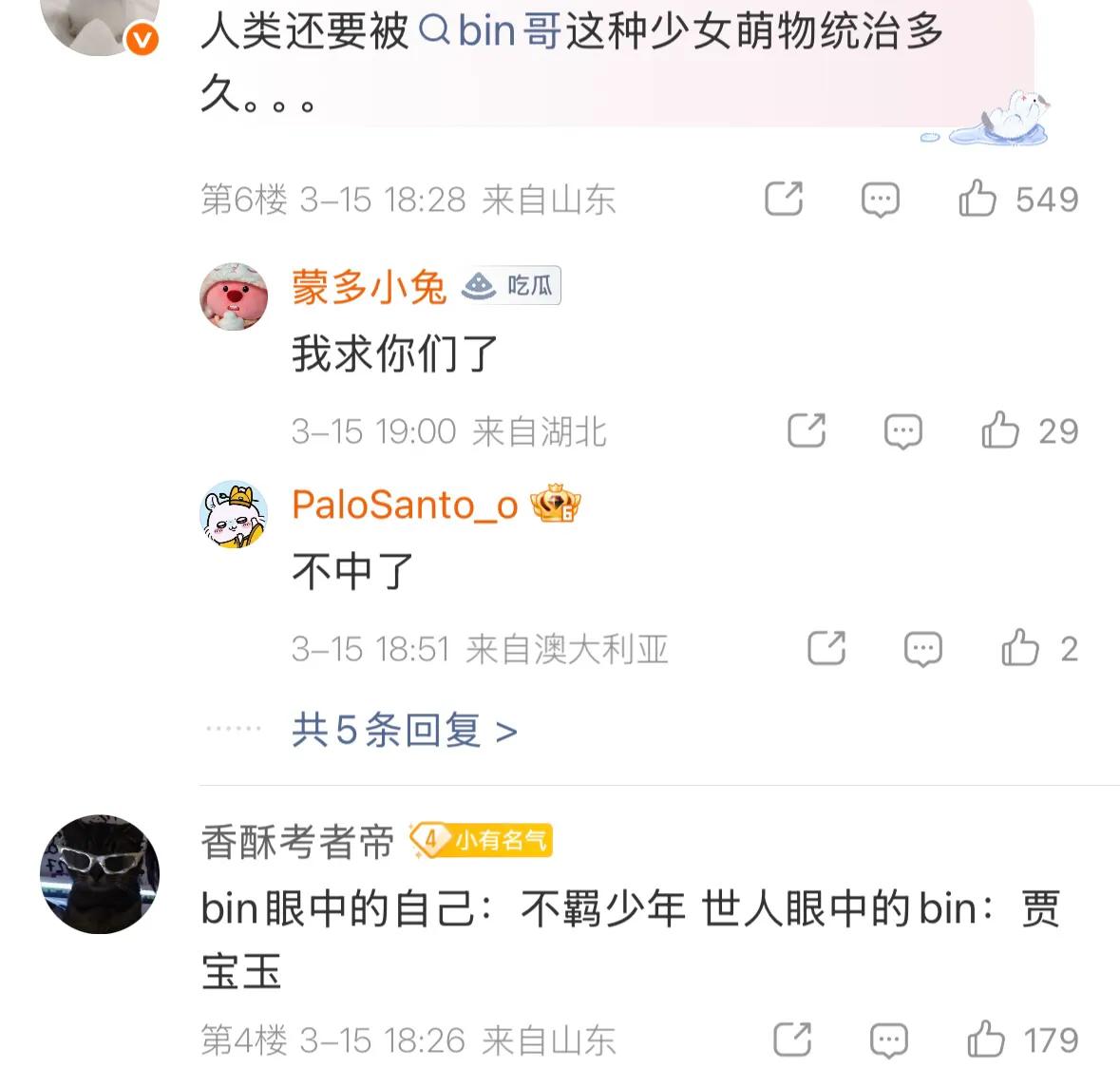Tap 香酥考者帝's avatar with sunglasses

[100, 873]
